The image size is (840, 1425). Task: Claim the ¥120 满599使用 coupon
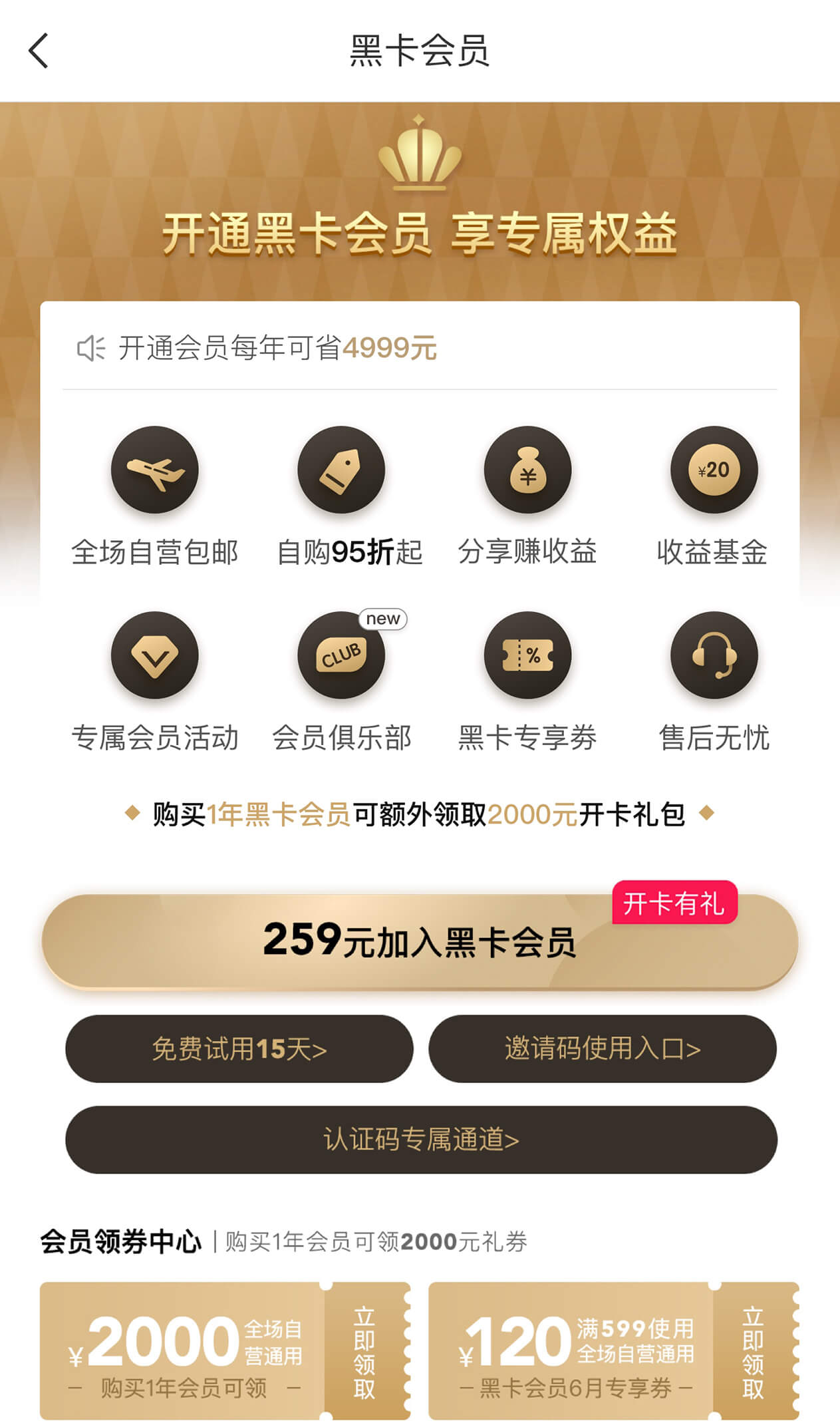pos(753,1352)
